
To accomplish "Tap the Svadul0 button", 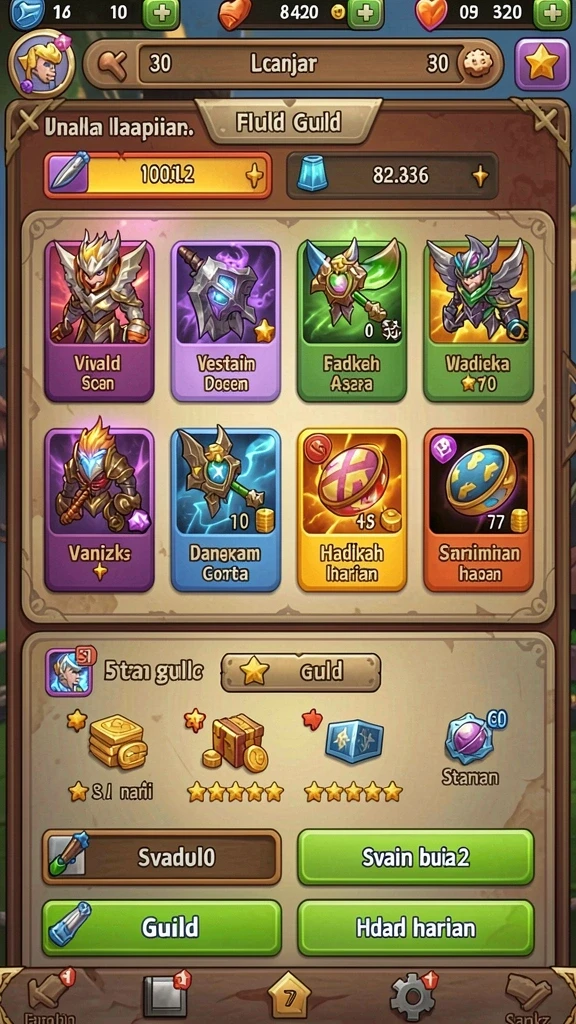I will tap(162, 857).
